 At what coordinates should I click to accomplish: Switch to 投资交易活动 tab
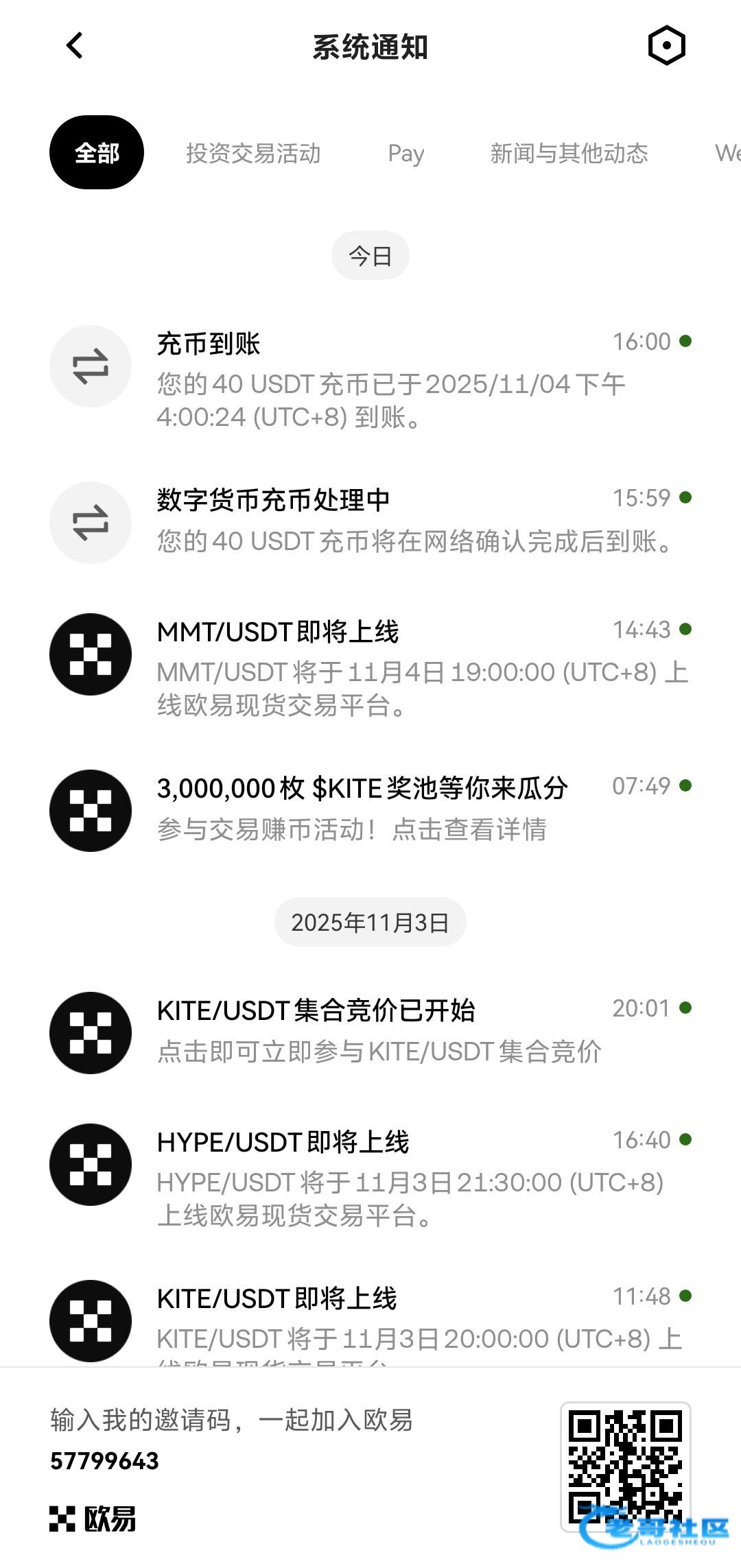pyautogui.click(x=253, y=153)
